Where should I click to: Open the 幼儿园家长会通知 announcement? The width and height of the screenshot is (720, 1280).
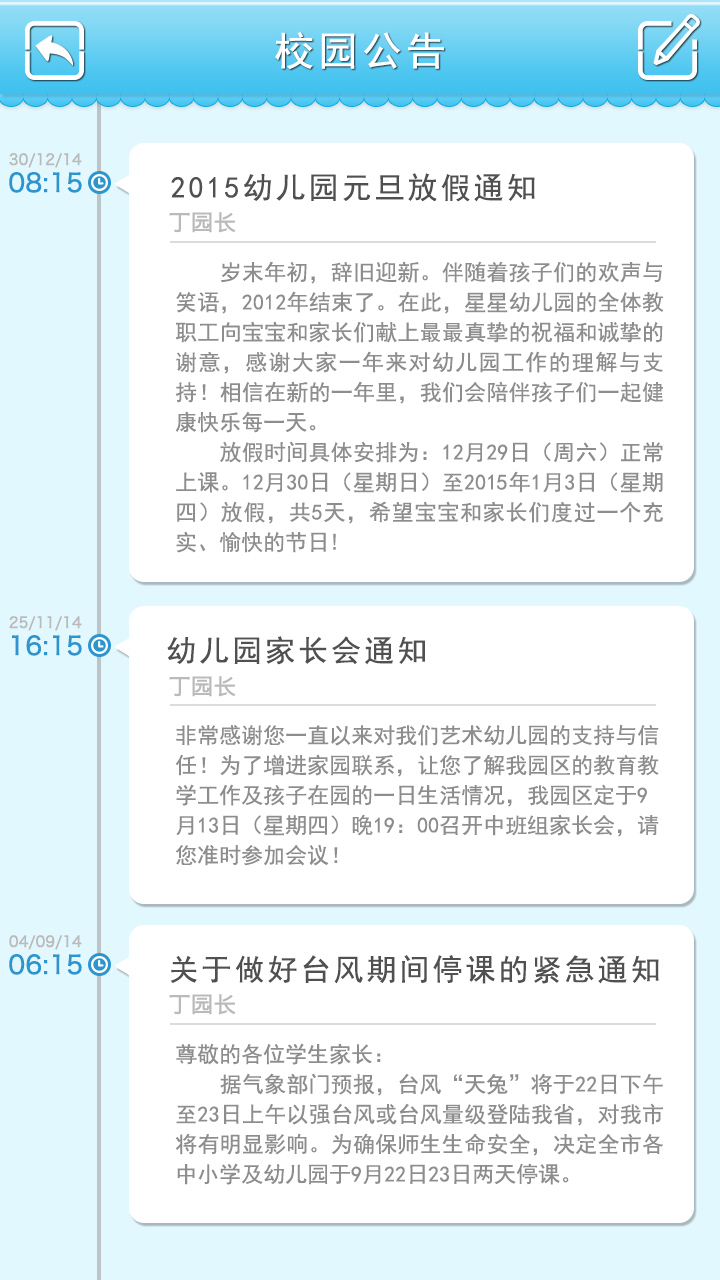click(411, 755)
